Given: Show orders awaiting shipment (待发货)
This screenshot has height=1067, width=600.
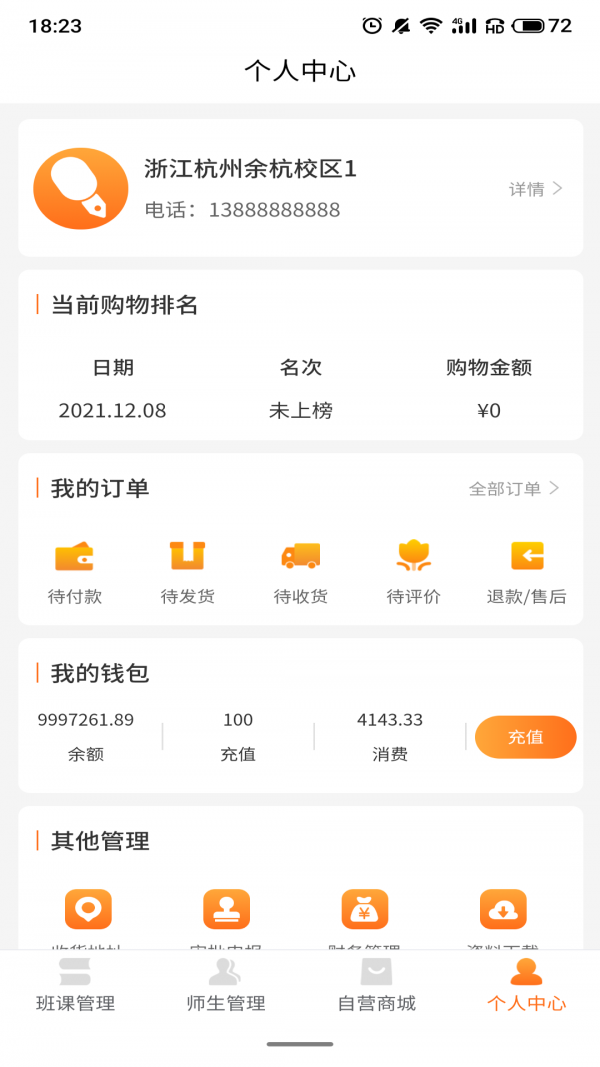Looking at the screenshot, I should coord(188,572).
